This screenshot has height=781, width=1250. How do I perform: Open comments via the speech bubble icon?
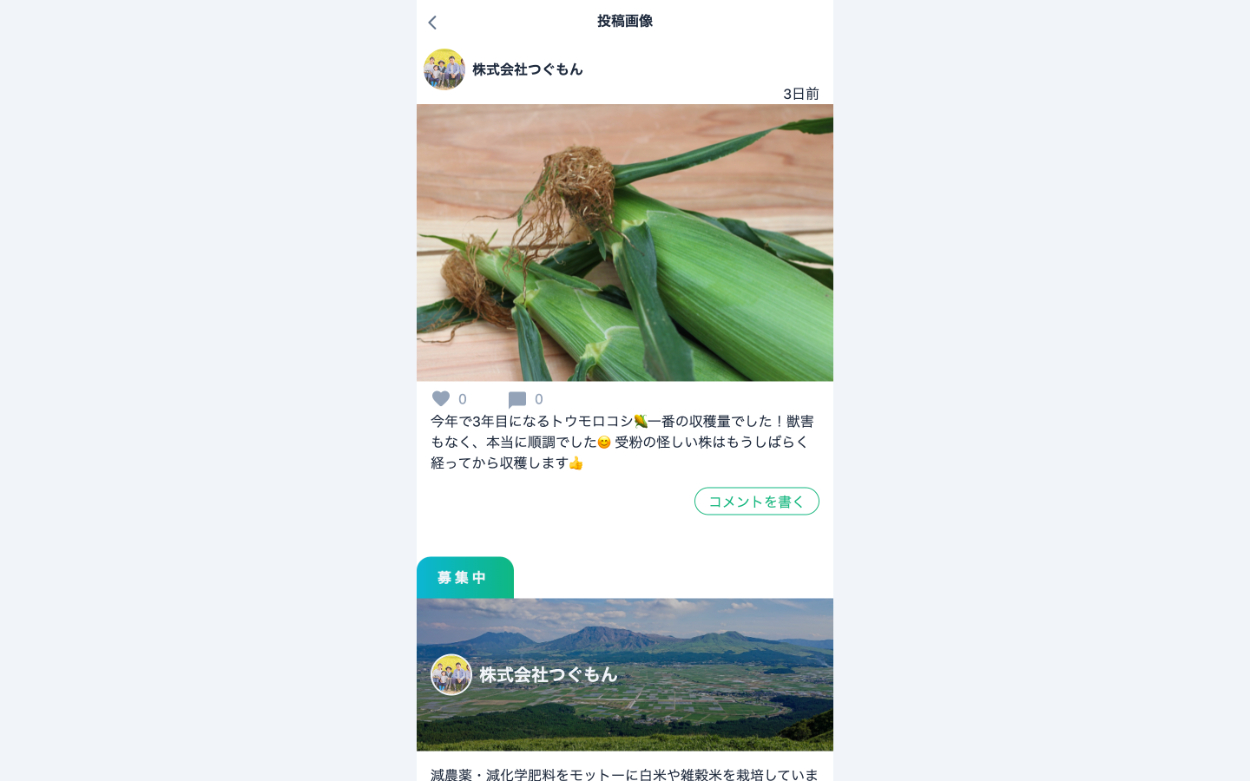click(517, 400)
